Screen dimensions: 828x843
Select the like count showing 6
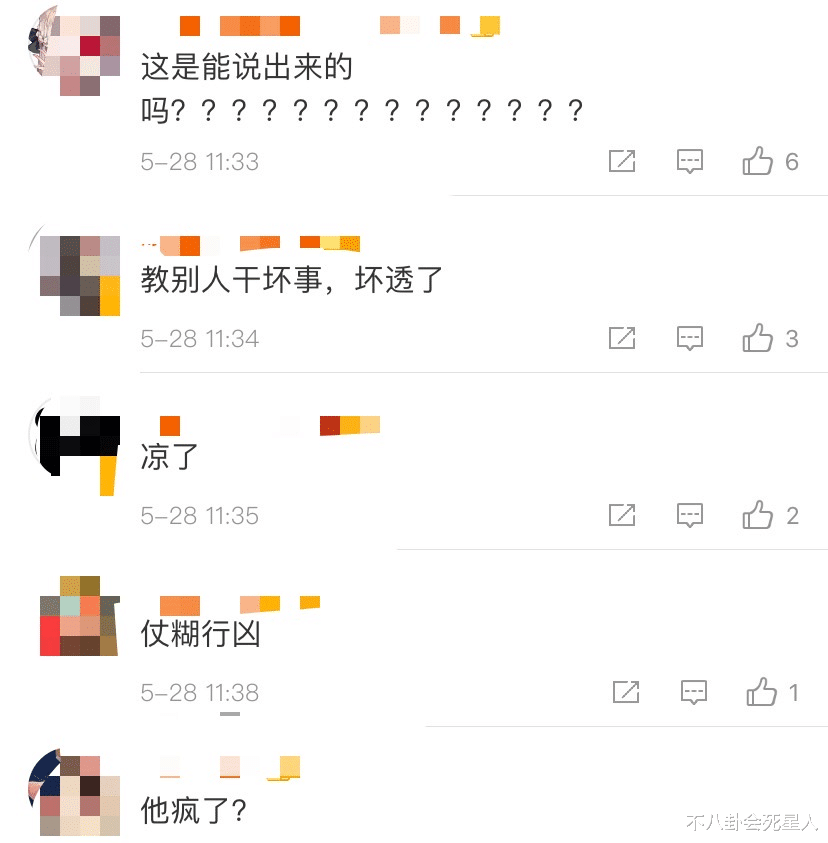pos(793,160)
